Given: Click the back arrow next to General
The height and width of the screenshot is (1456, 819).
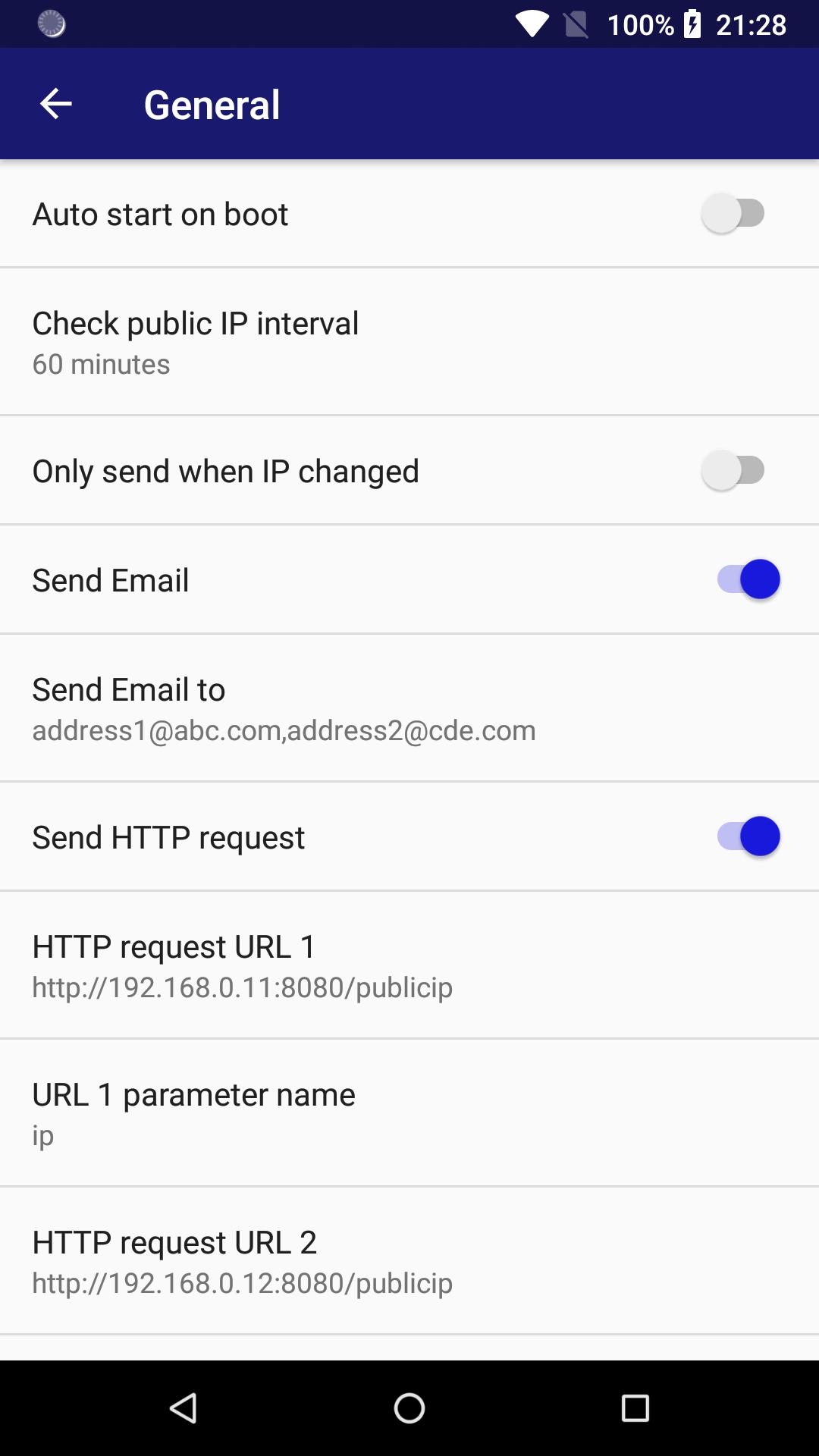Looking at the screenshot, I should (x=55, y=103).
